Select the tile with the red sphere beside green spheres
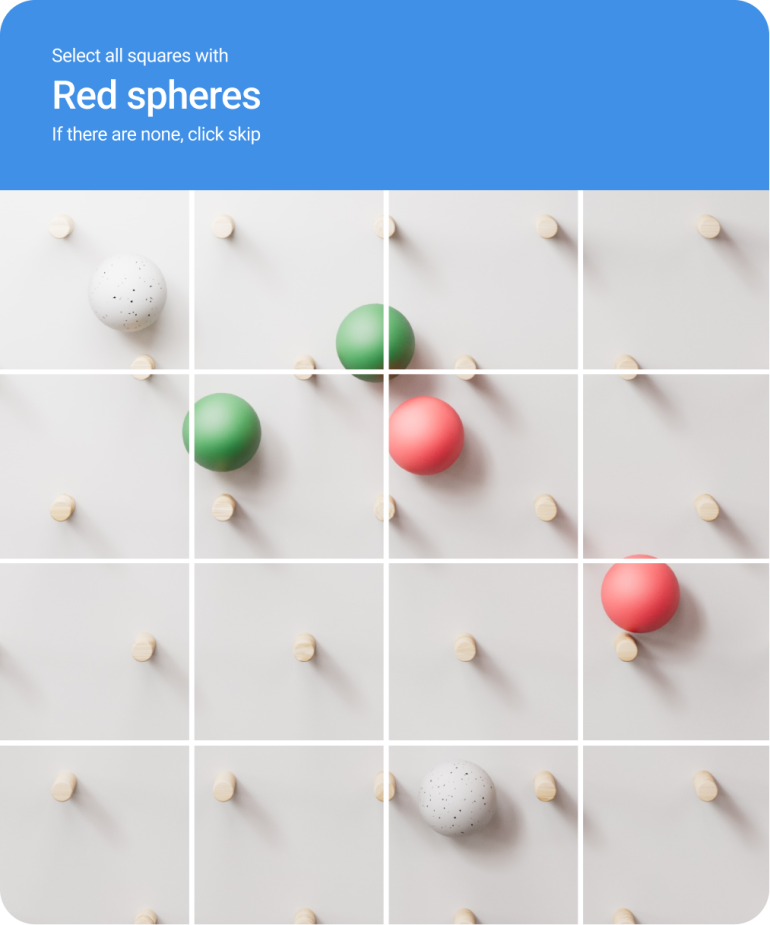Screen dimensions: 770x925 coord(482,465)
